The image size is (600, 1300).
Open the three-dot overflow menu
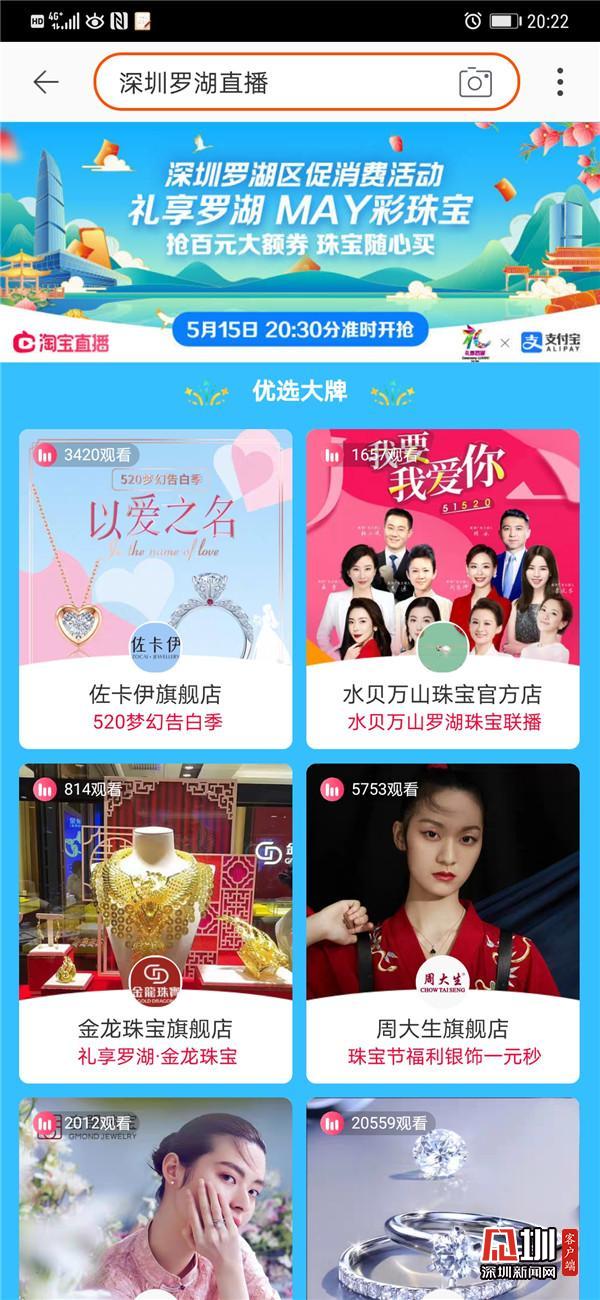560,82
